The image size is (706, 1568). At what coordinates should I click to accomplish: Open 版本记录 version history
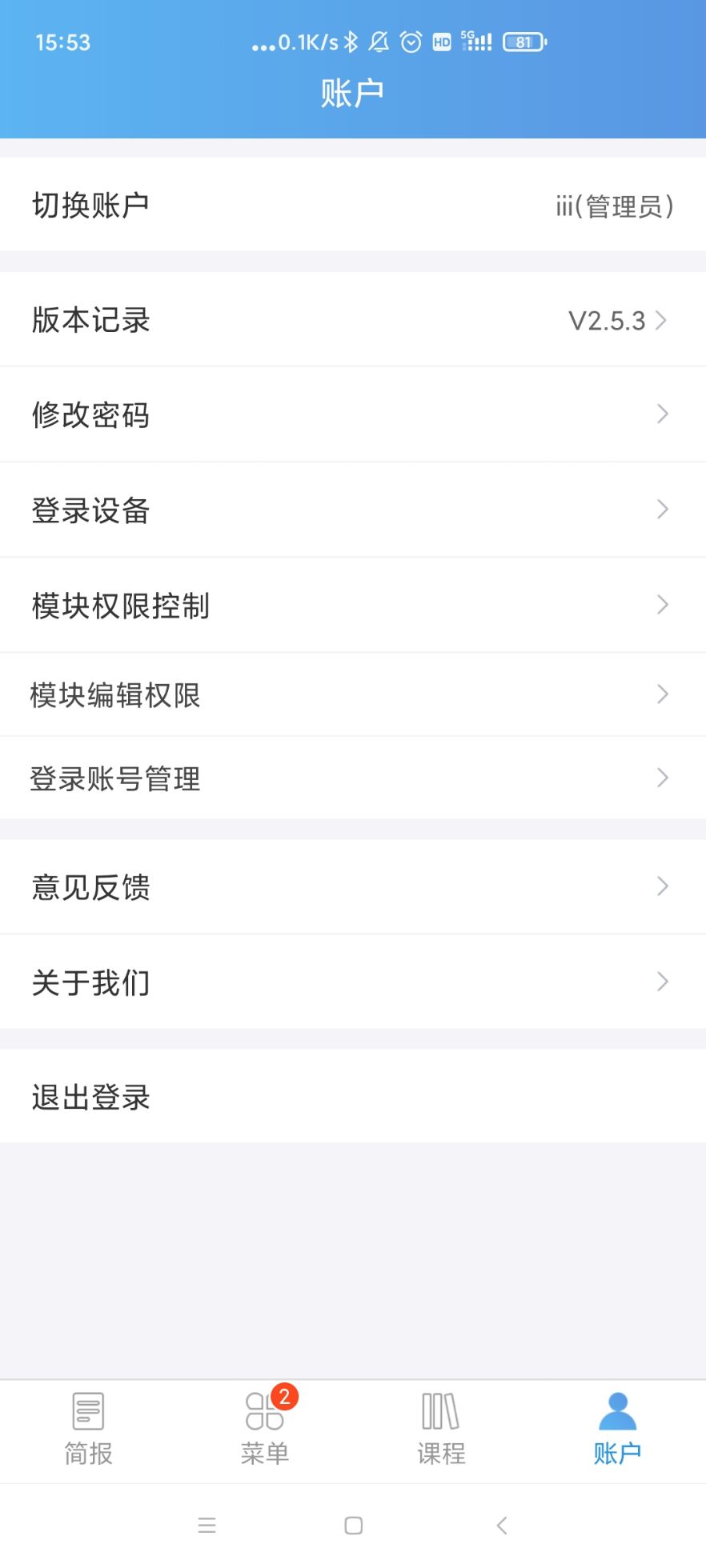[x=352, y=320]
